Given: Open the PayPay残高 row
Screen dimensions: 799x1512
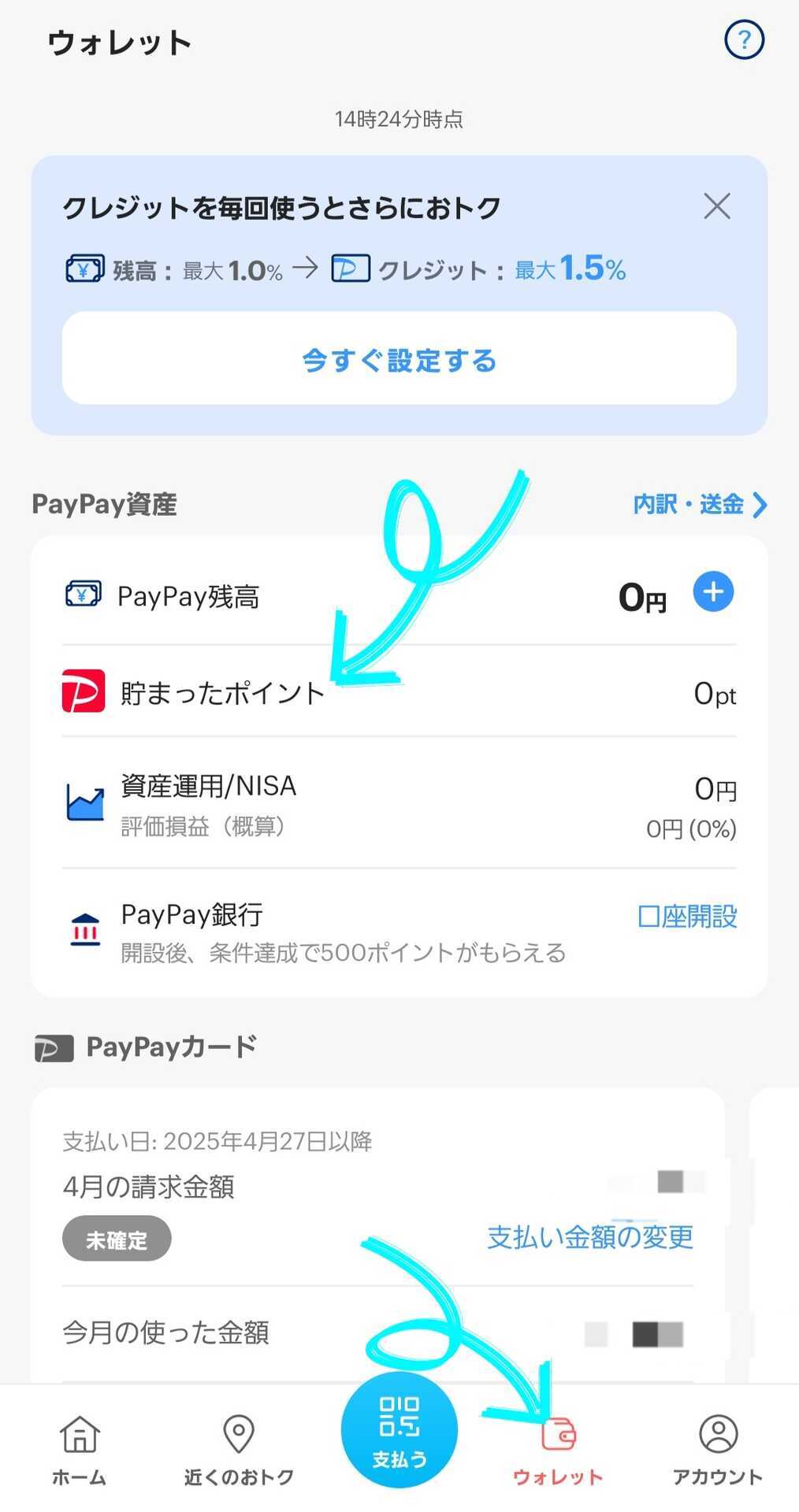Looking at the screenshot, I should click(x=399, y=596).
